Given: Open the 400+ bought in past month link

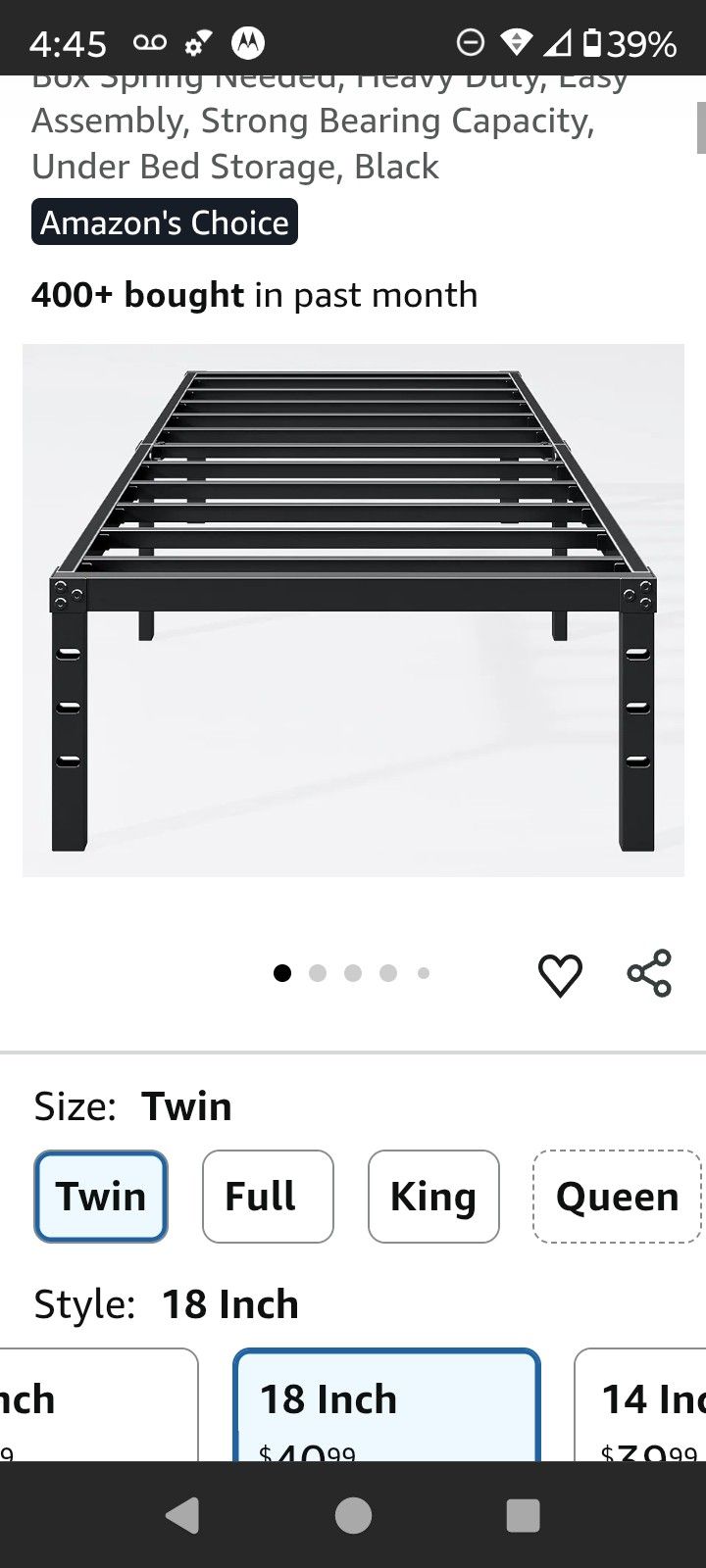Looking at the screenshot, I should [x=254, y=294].
